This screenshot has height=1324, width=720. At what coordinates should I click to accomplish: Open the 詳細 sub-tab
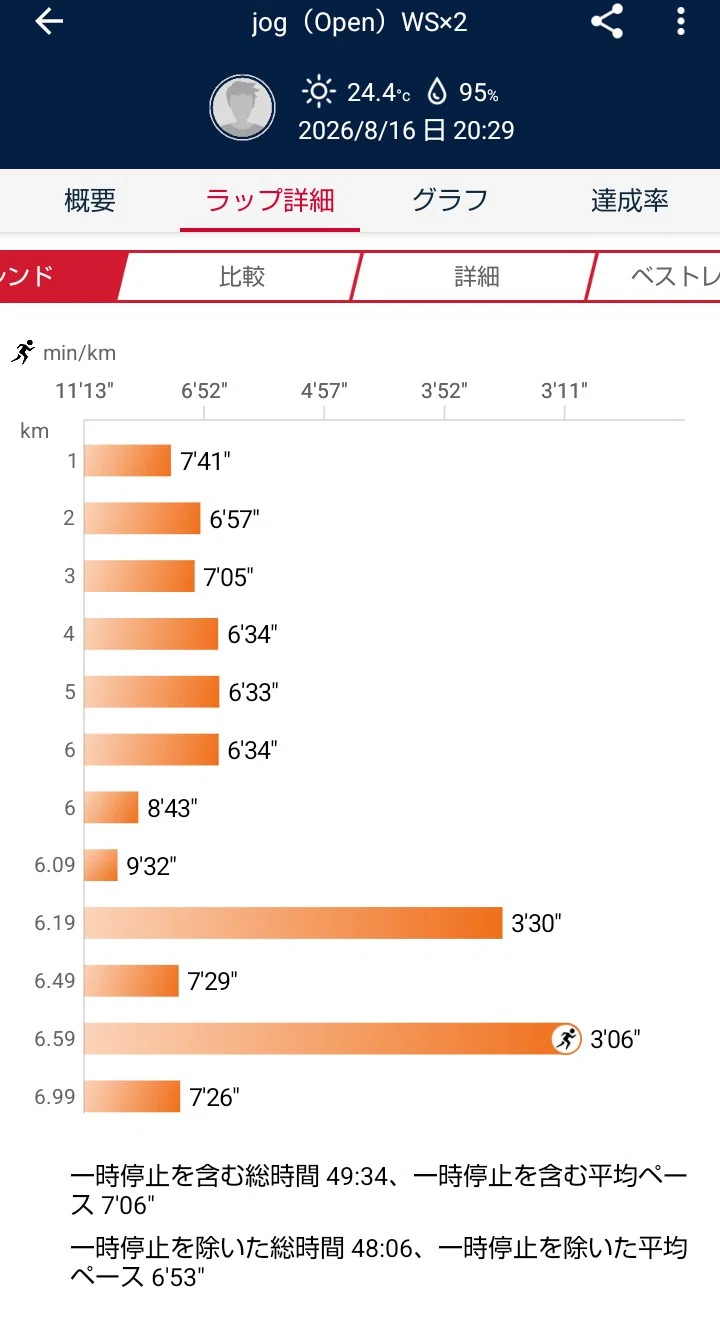476,276
